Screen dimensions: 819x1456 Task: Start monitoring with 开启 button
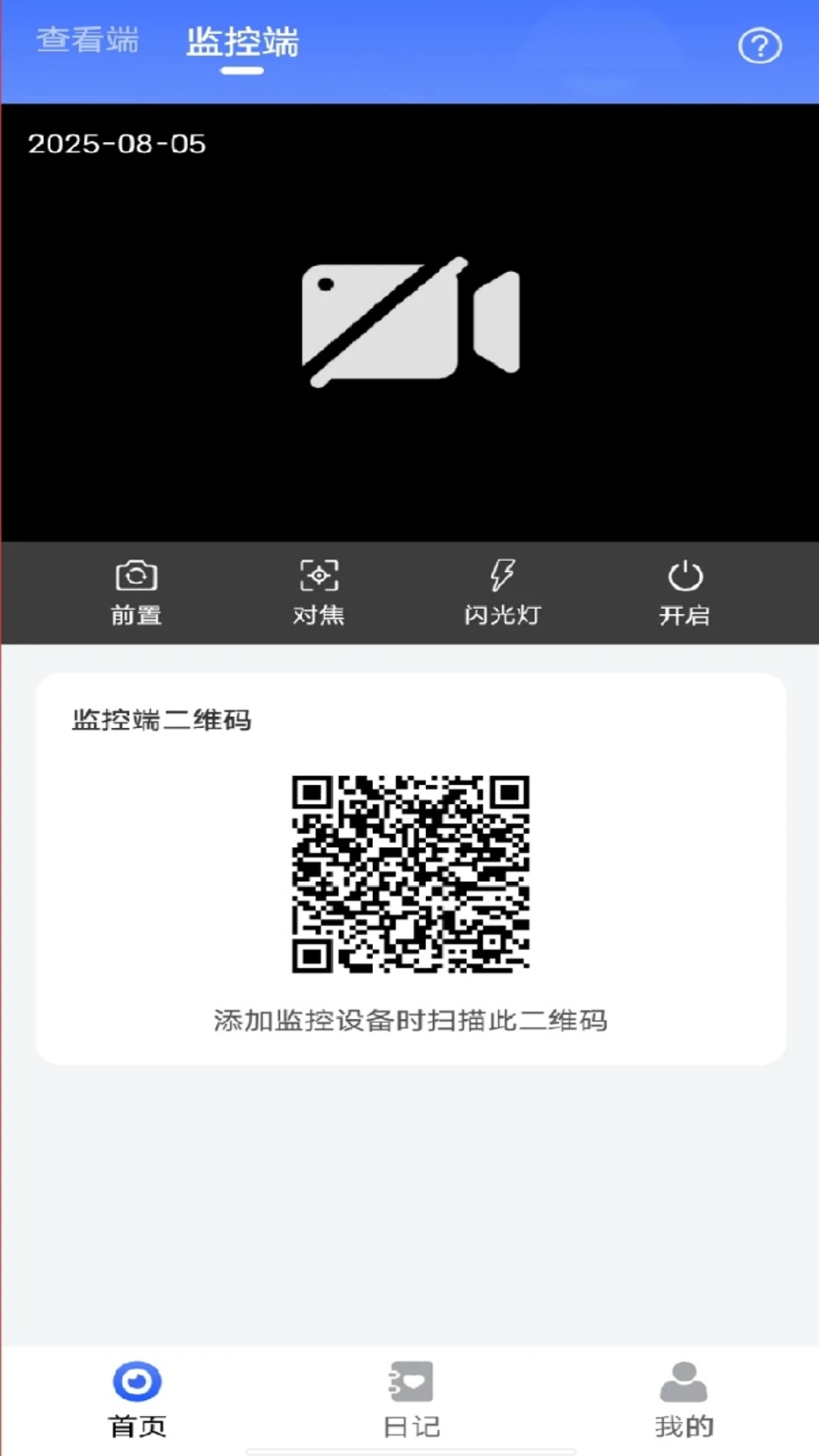click(685, 593)
